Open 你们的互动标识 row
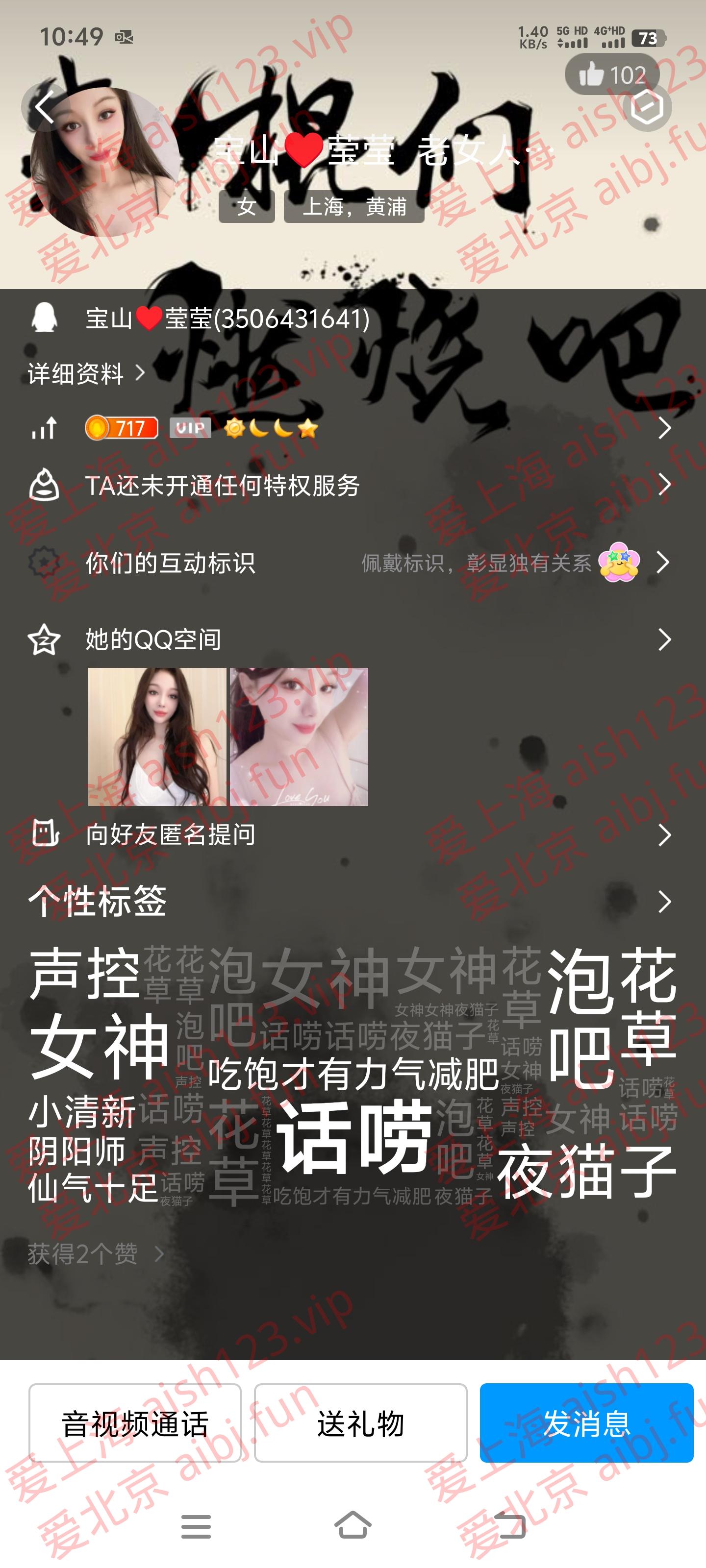Image resolution: width=706 pixels, height=1568 pixels. [353, 563]
